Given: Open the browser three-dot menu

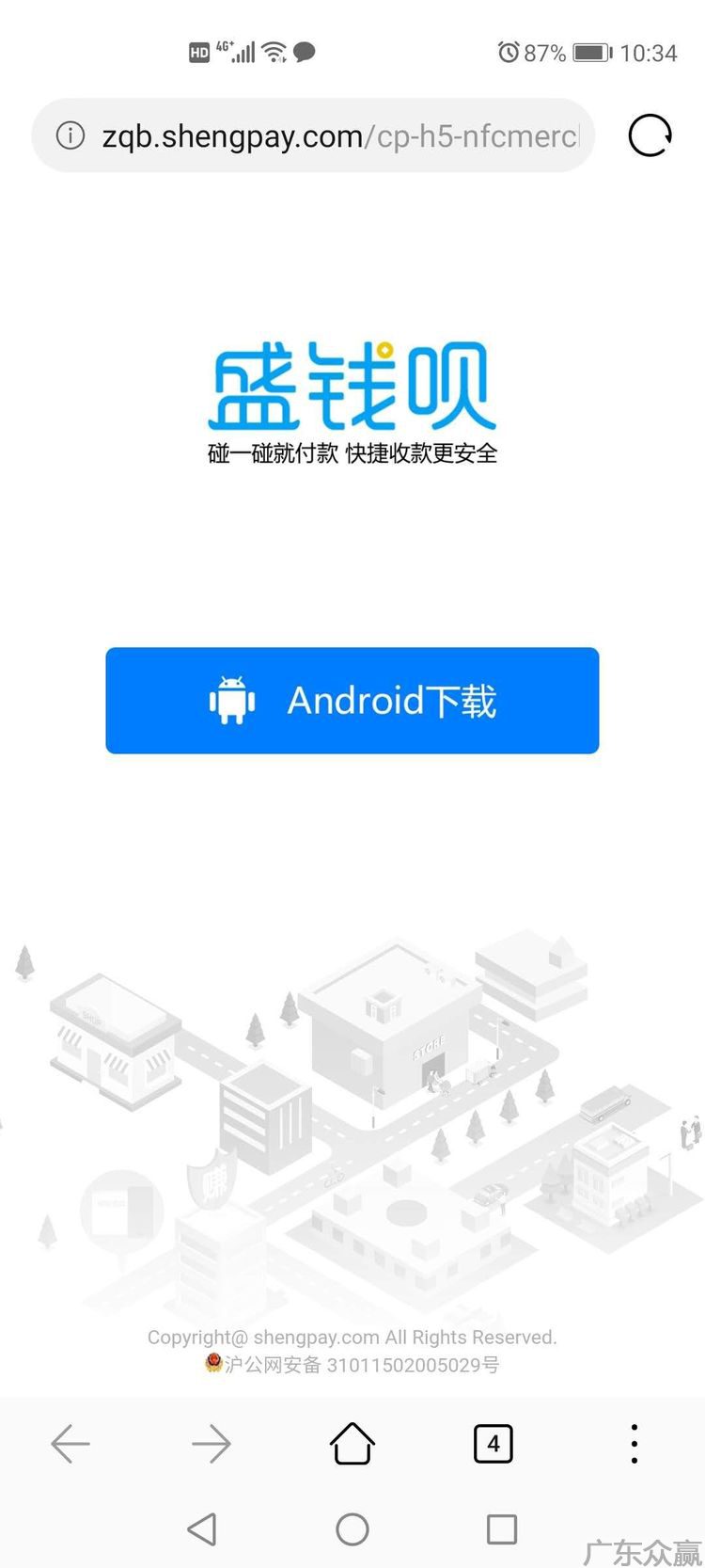Looking at the screenshot, I should pyautogui.click(x=634, y=1443).
